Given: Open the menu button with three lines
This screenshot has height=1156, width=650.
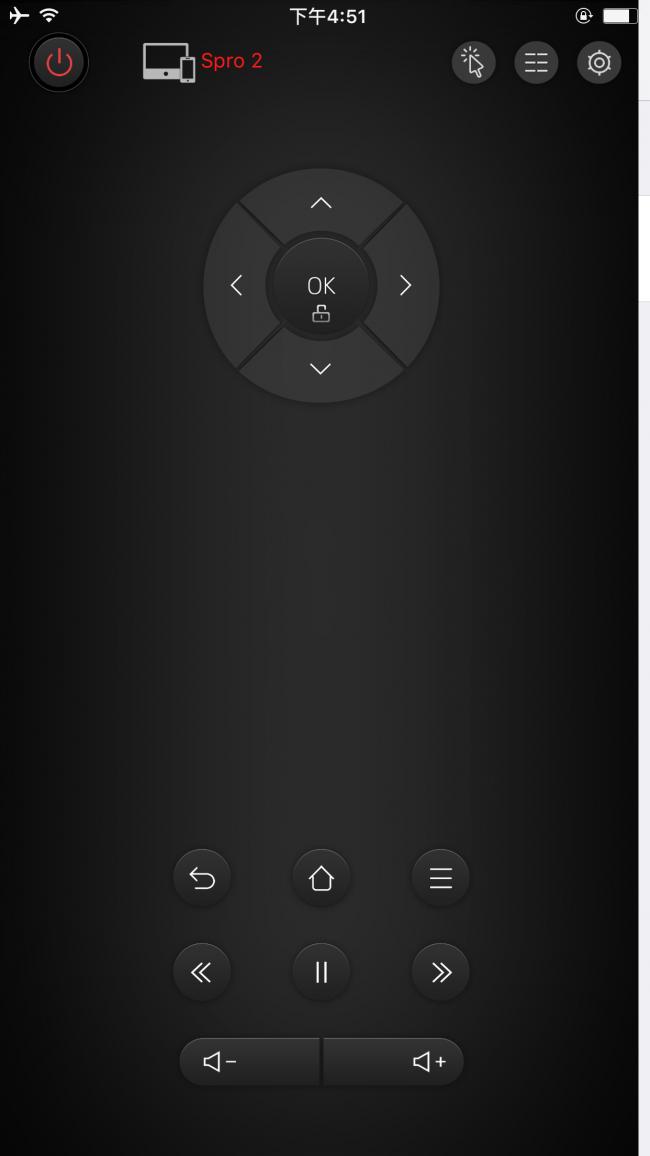Looking at the screenshot, I should tap(441, 878).
